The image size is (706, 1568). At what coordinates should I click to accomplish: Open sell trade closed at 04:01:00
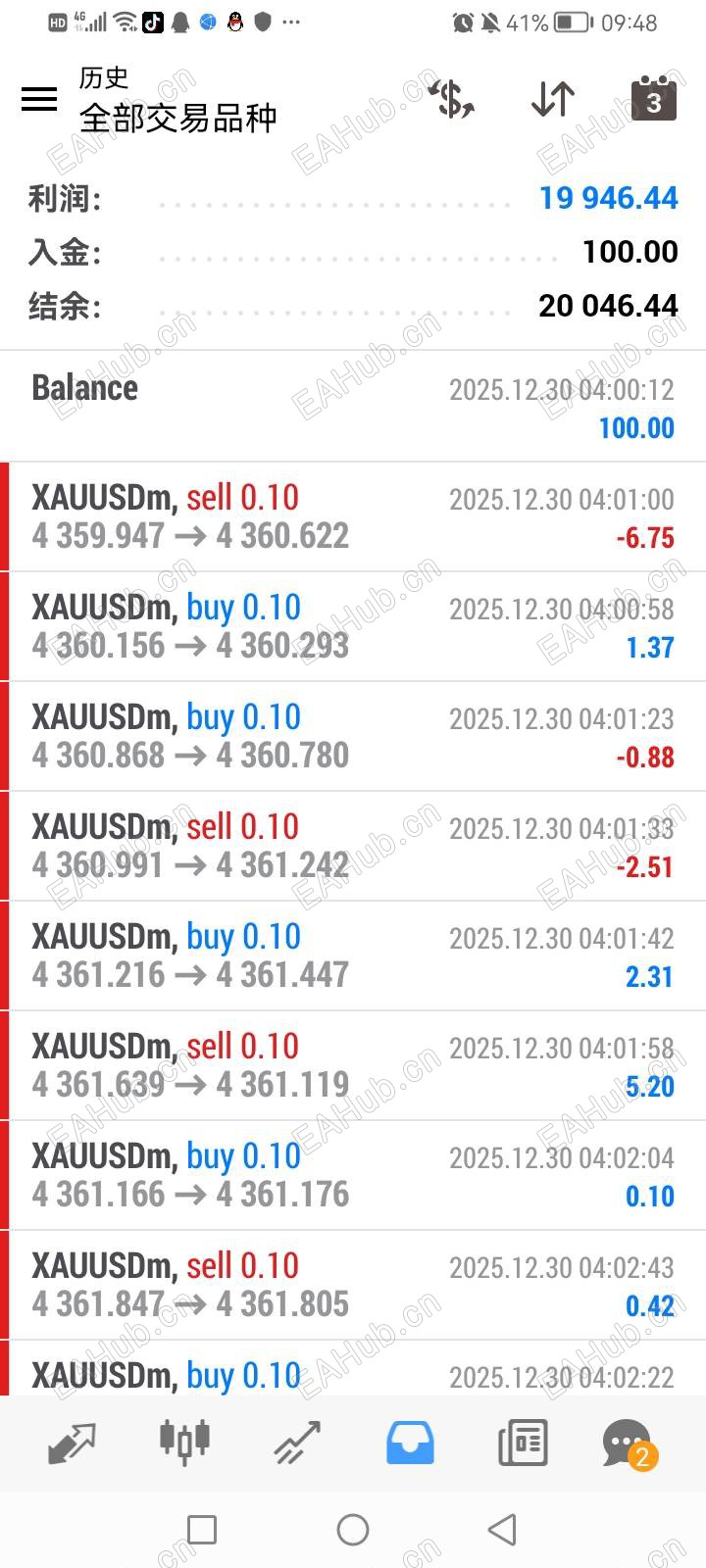pyautogui.click(x=353, y=516)
